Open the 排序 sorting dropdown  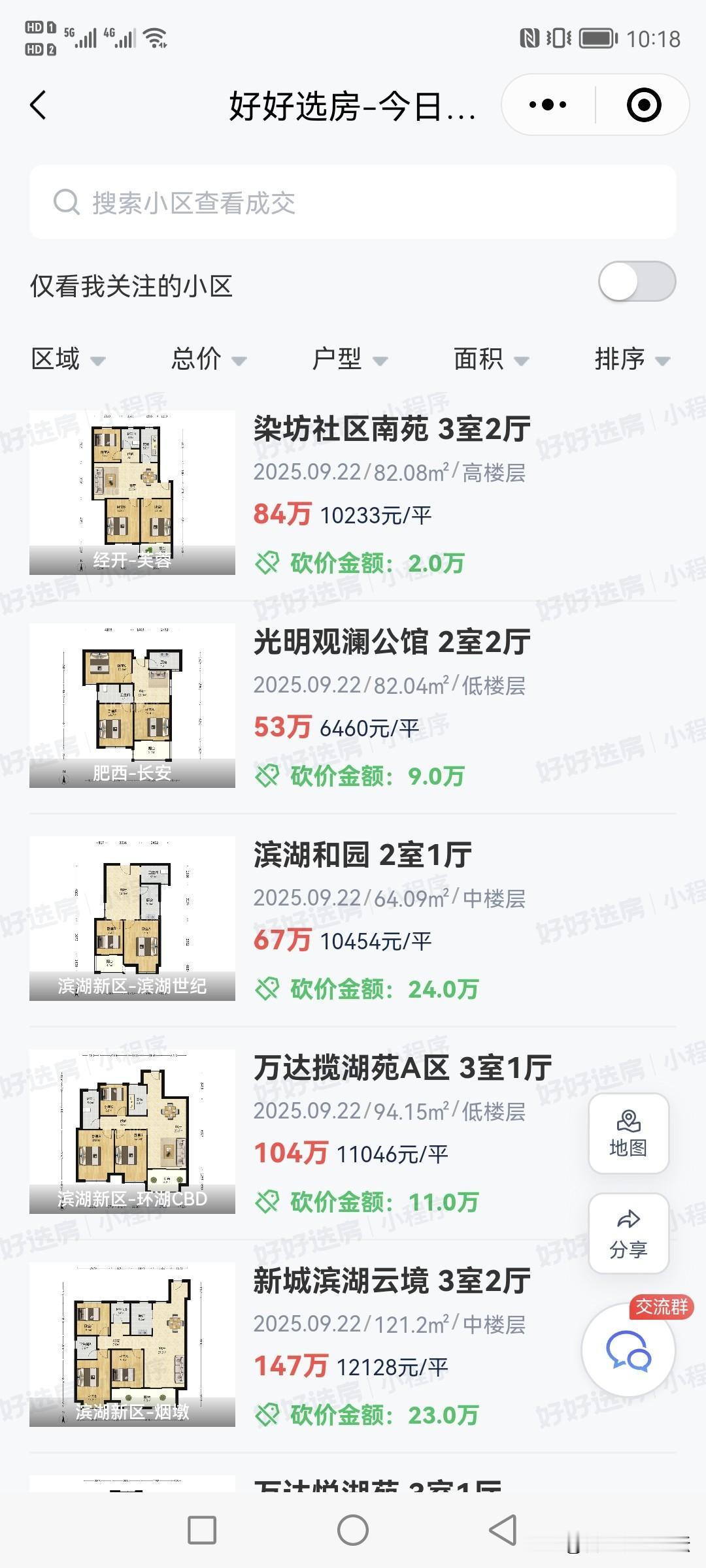631,359
